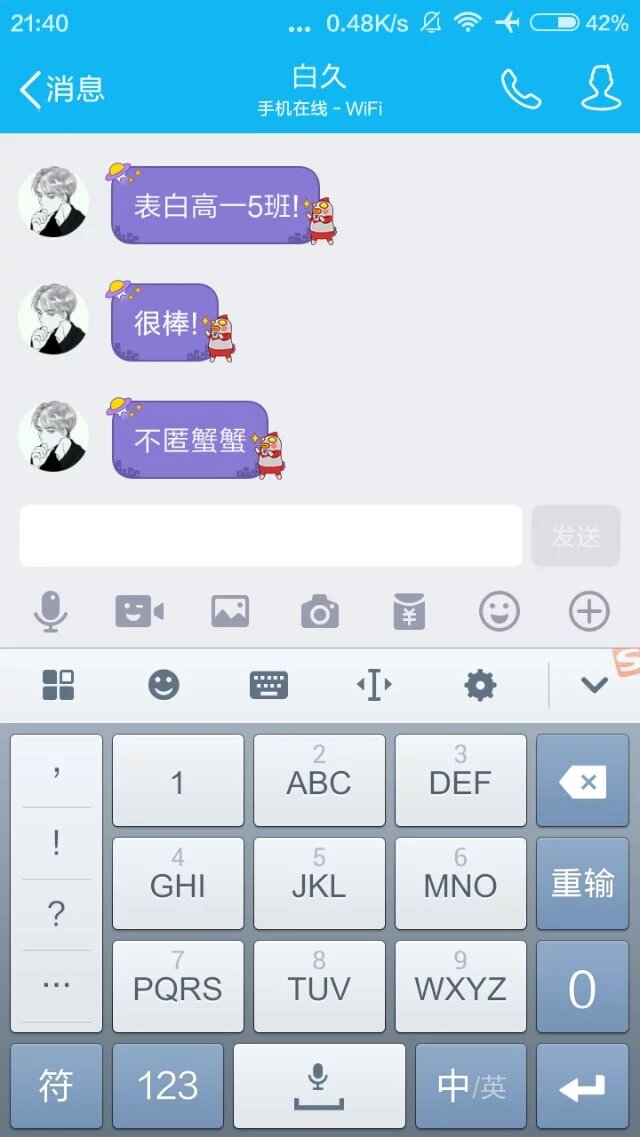Tap the message input field
Viewport: 640px width, 1137px height.
[x=270, y=536]
